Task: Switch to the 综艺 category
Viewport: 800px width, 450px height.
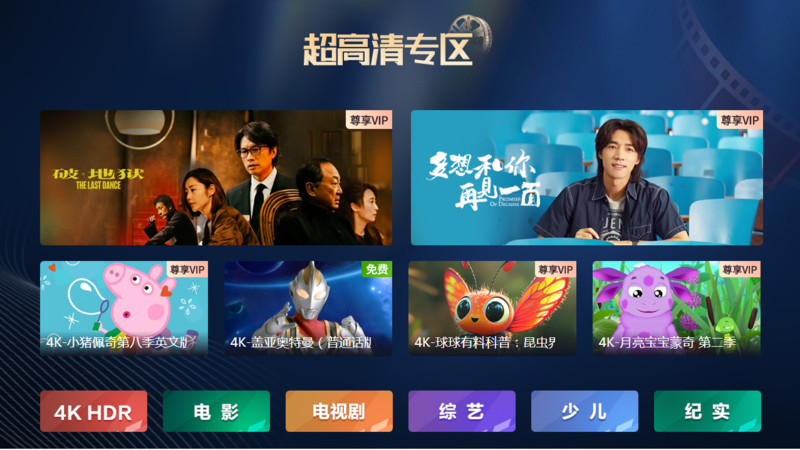Action: pos(461,411)
